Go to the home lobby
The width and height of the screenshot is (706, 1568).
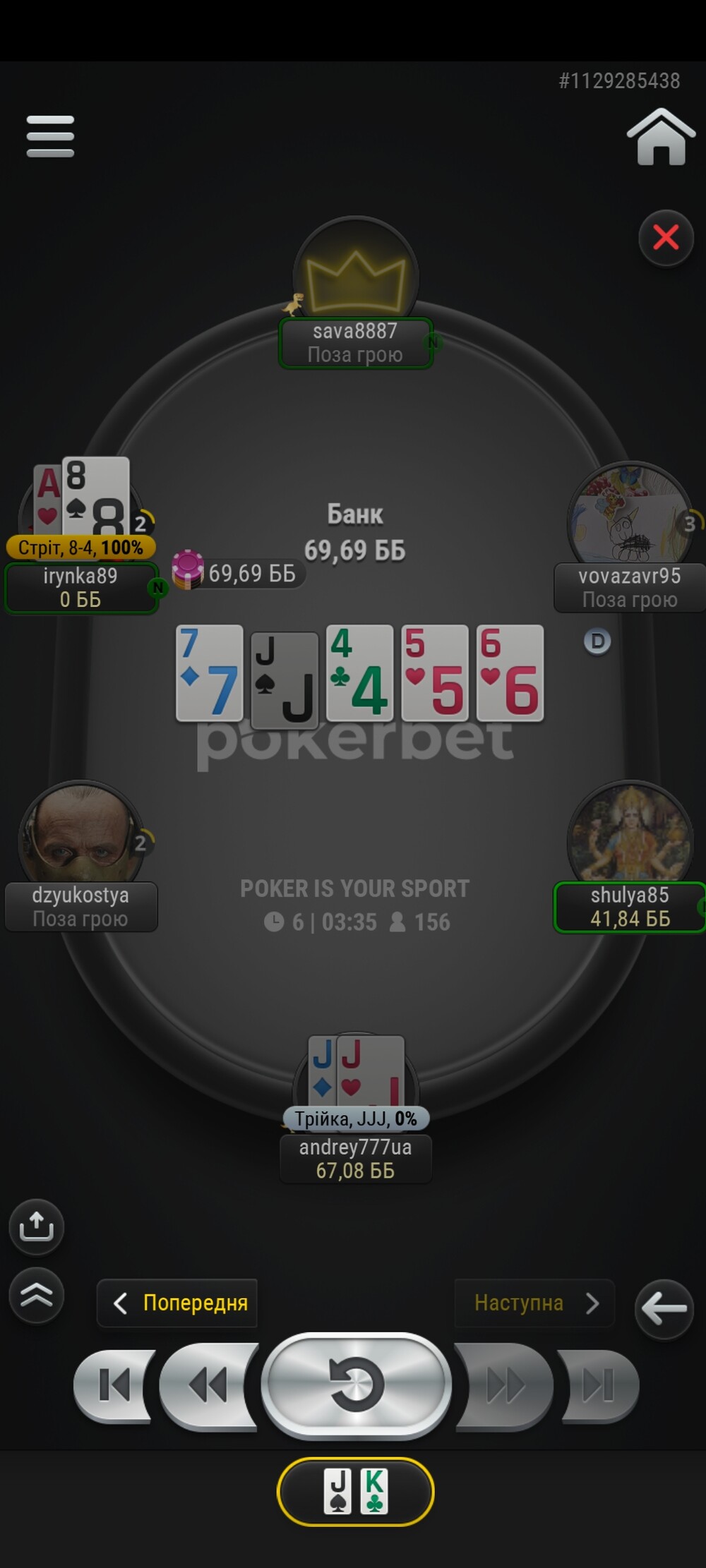[x=661, y=138]
